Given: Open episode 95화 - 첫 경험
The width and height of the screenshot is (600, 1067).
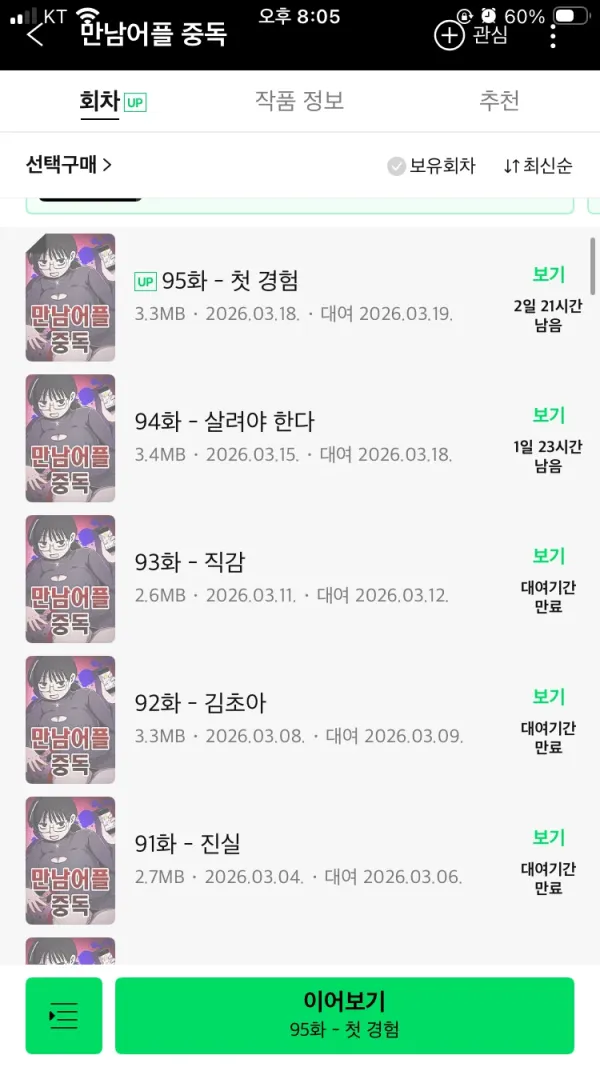Looking at the screenshot, I should tap(300, 297).
